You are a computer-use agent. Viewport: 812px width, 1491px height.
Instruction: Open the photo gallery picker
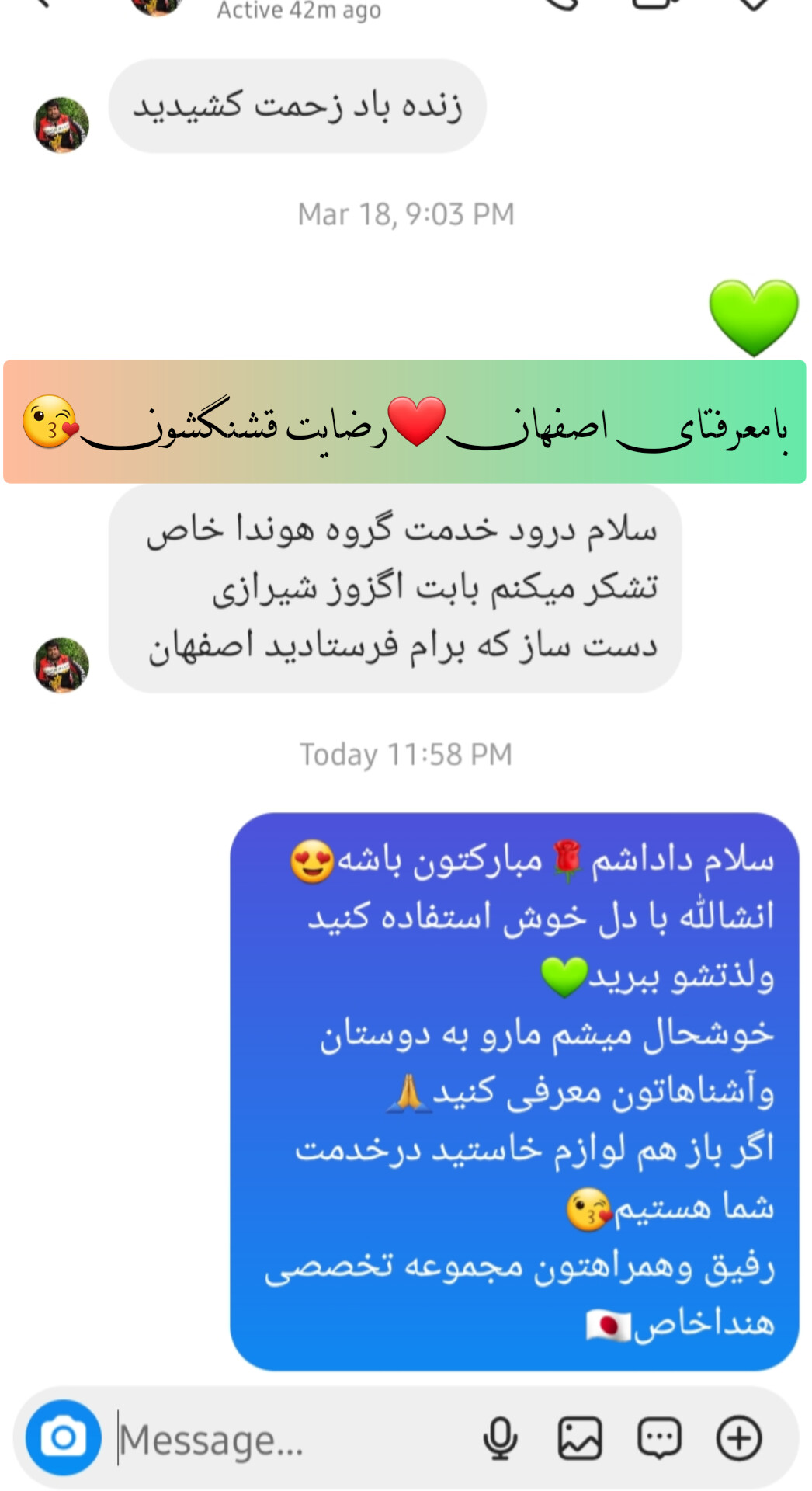(580, 1438)
